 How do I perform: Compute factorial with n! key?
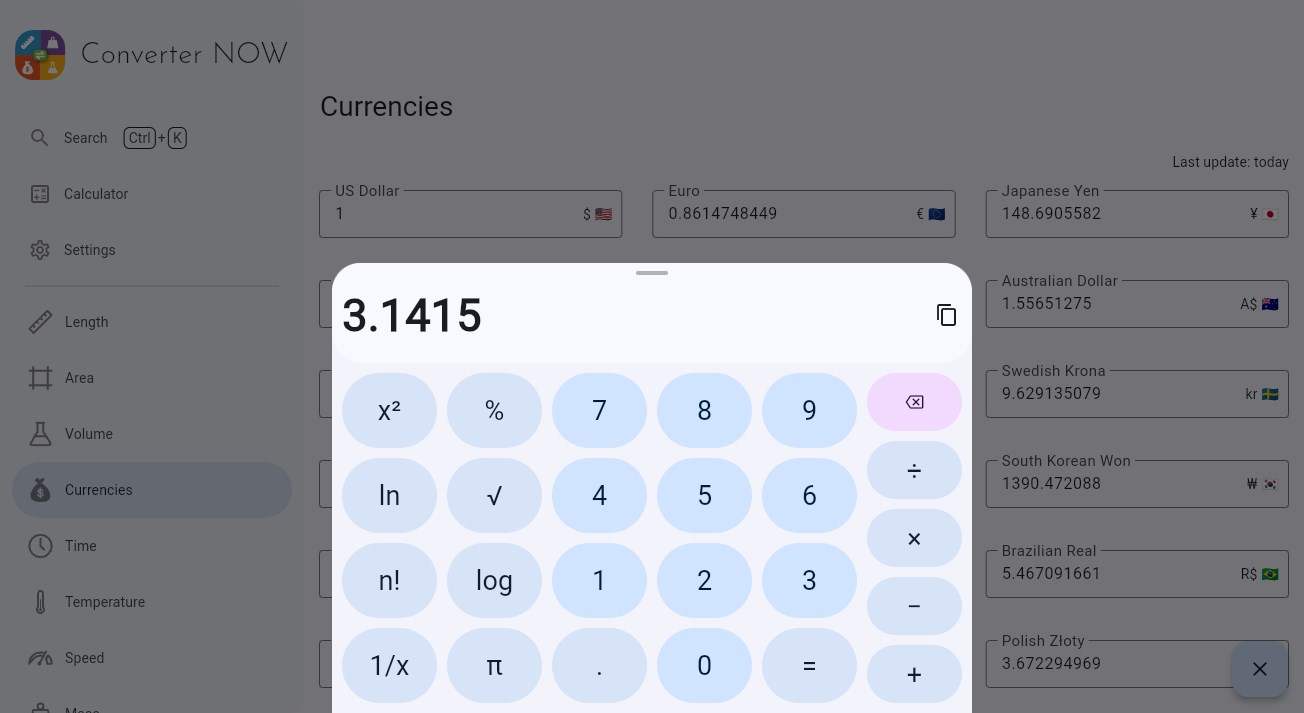[389, 580]
